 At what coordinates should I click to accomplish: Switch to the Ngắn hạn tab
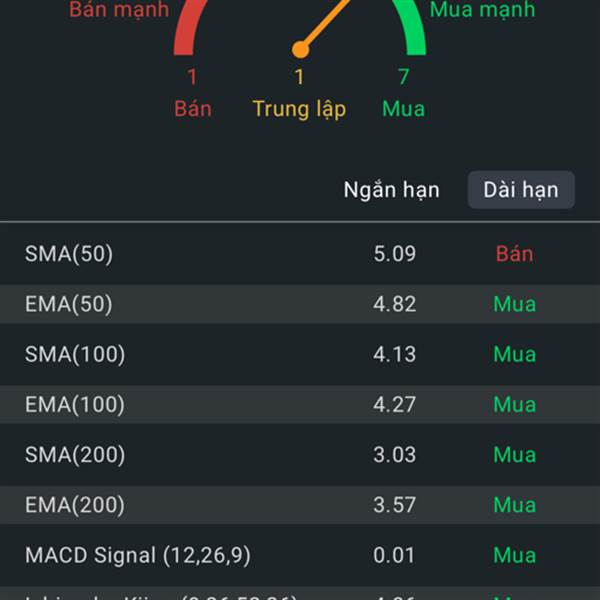tap(391, 190)
